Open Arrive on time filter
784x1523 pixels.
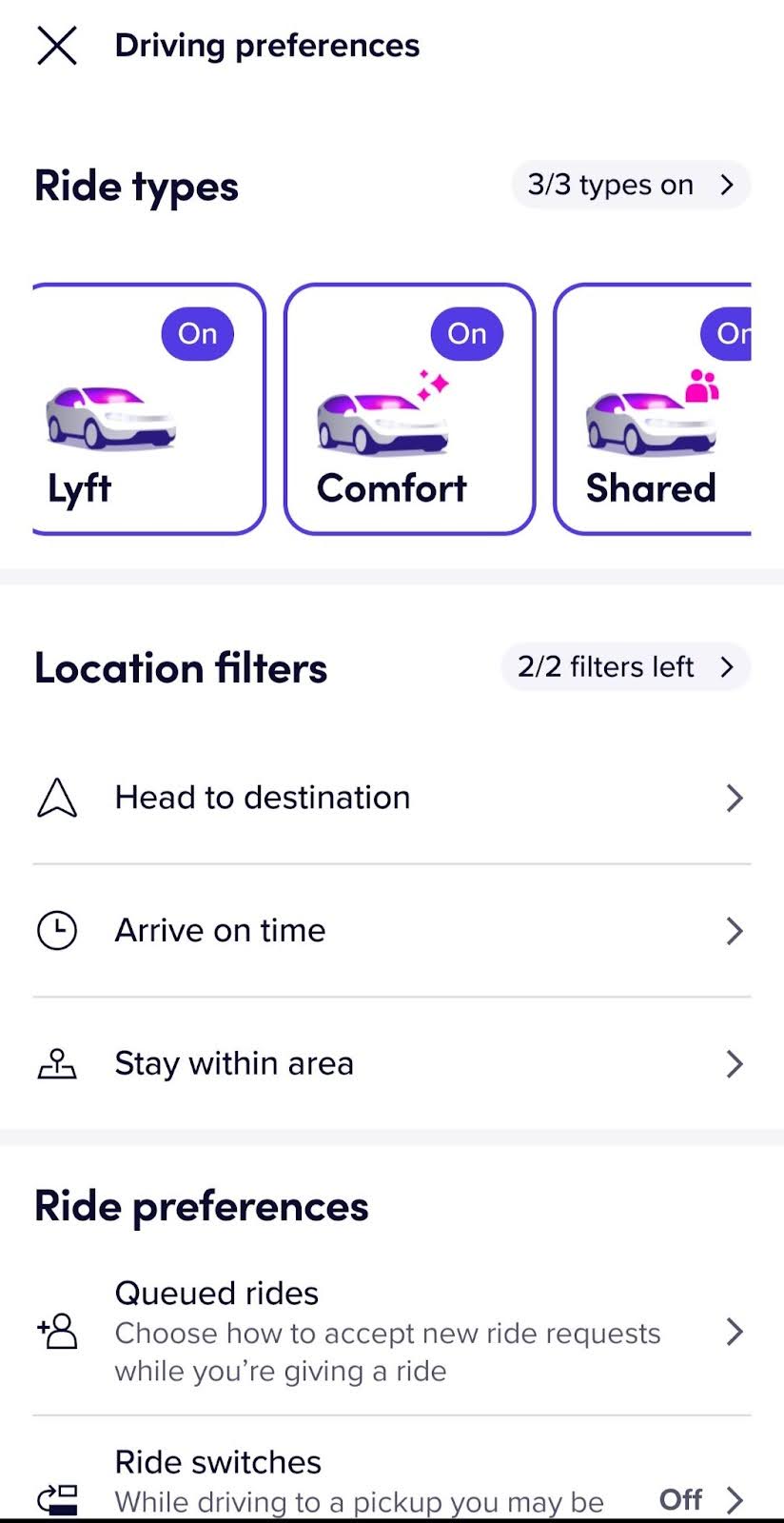click(x=391, y=931)
